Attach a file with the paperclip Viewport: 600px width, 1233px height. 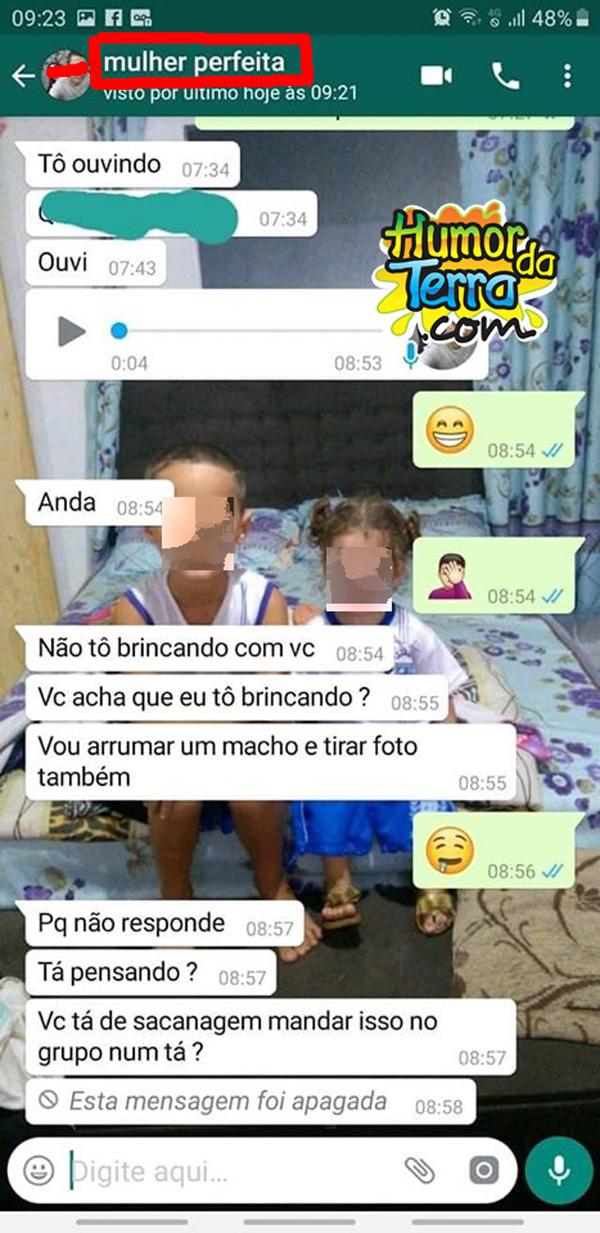pyautogui.click(x=419, y=1170)
